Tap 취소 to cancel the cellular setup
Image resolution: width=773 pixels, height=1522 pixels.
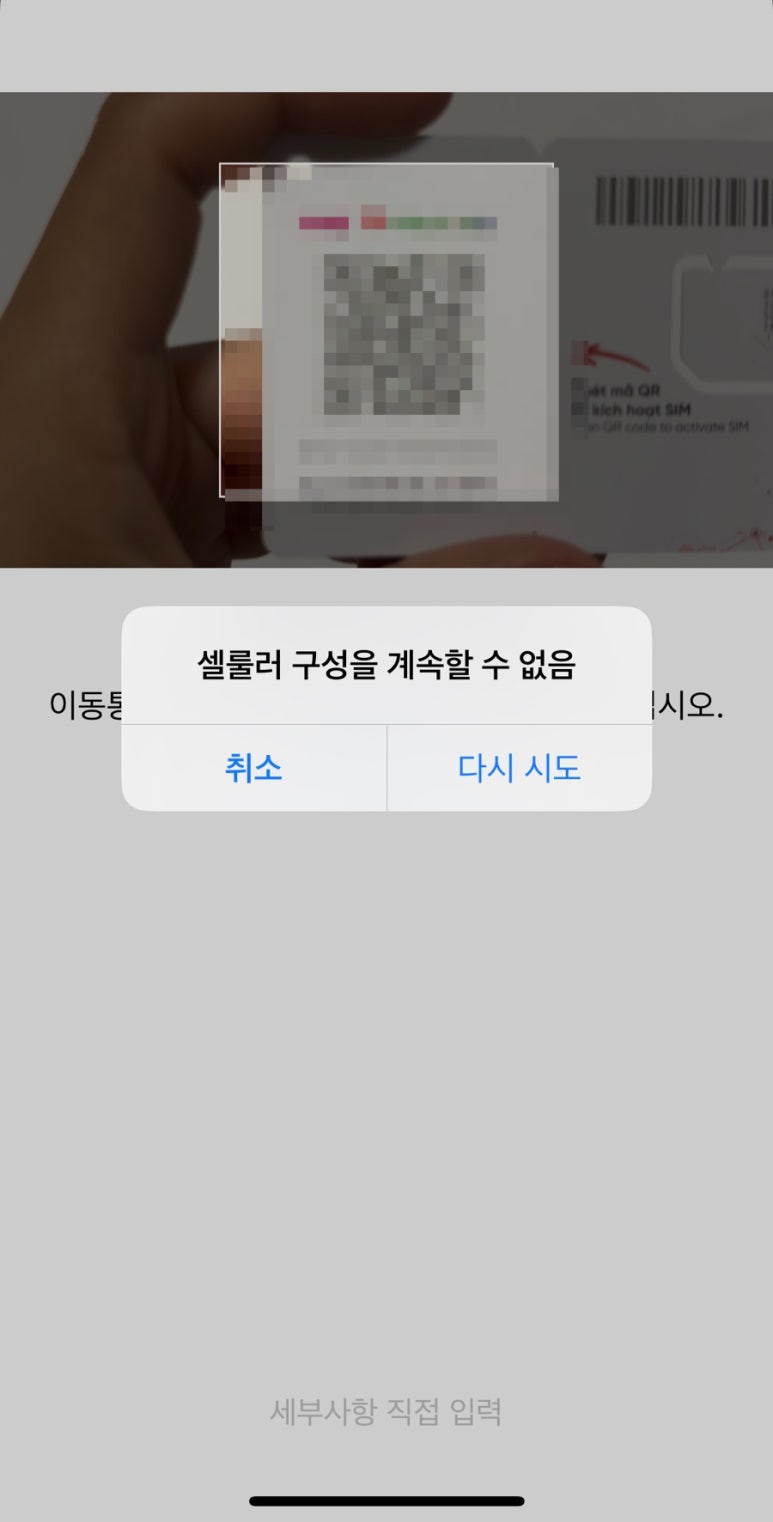[x=254, y=768]
